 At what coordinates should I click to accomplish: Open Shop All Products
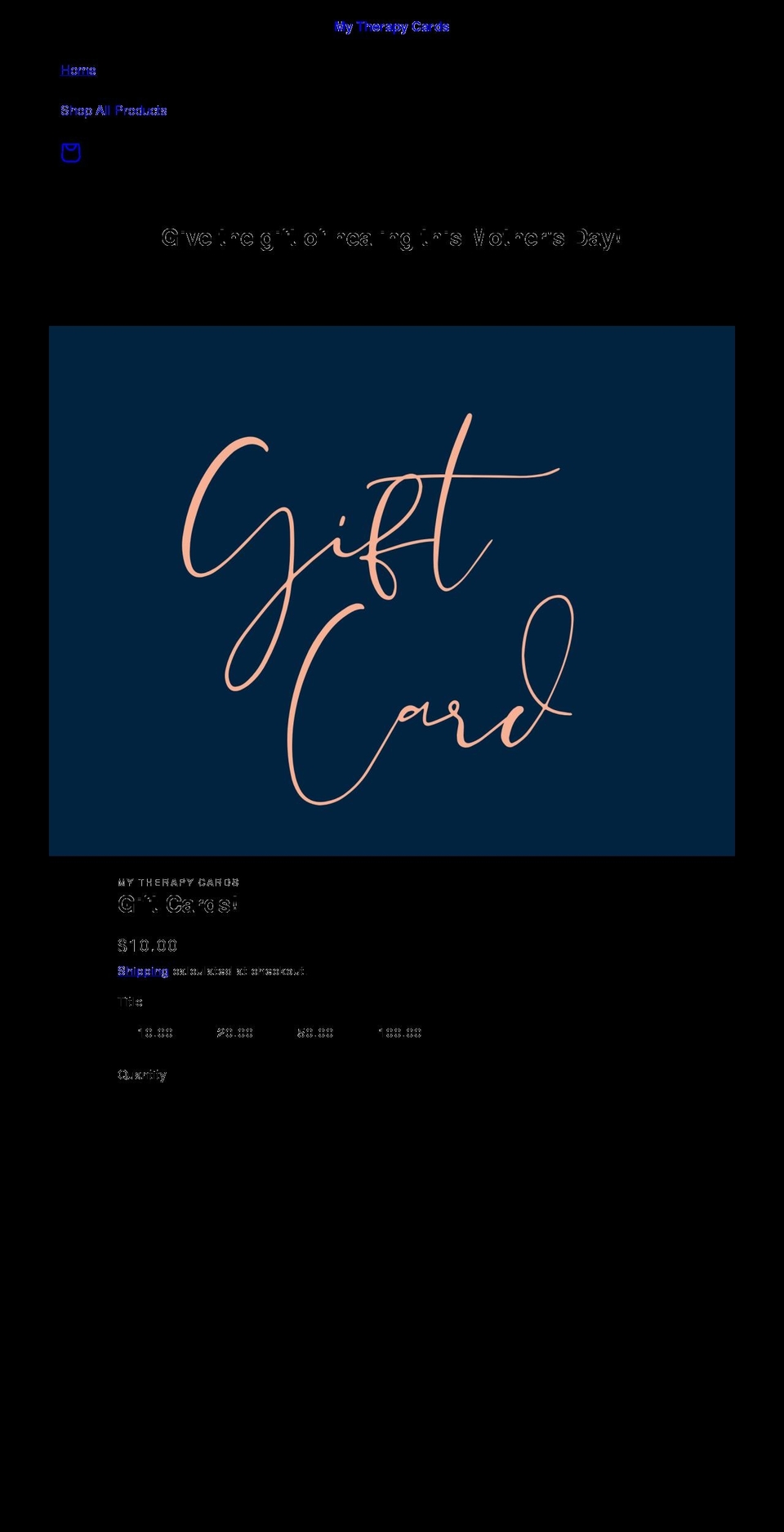[114, 110]
